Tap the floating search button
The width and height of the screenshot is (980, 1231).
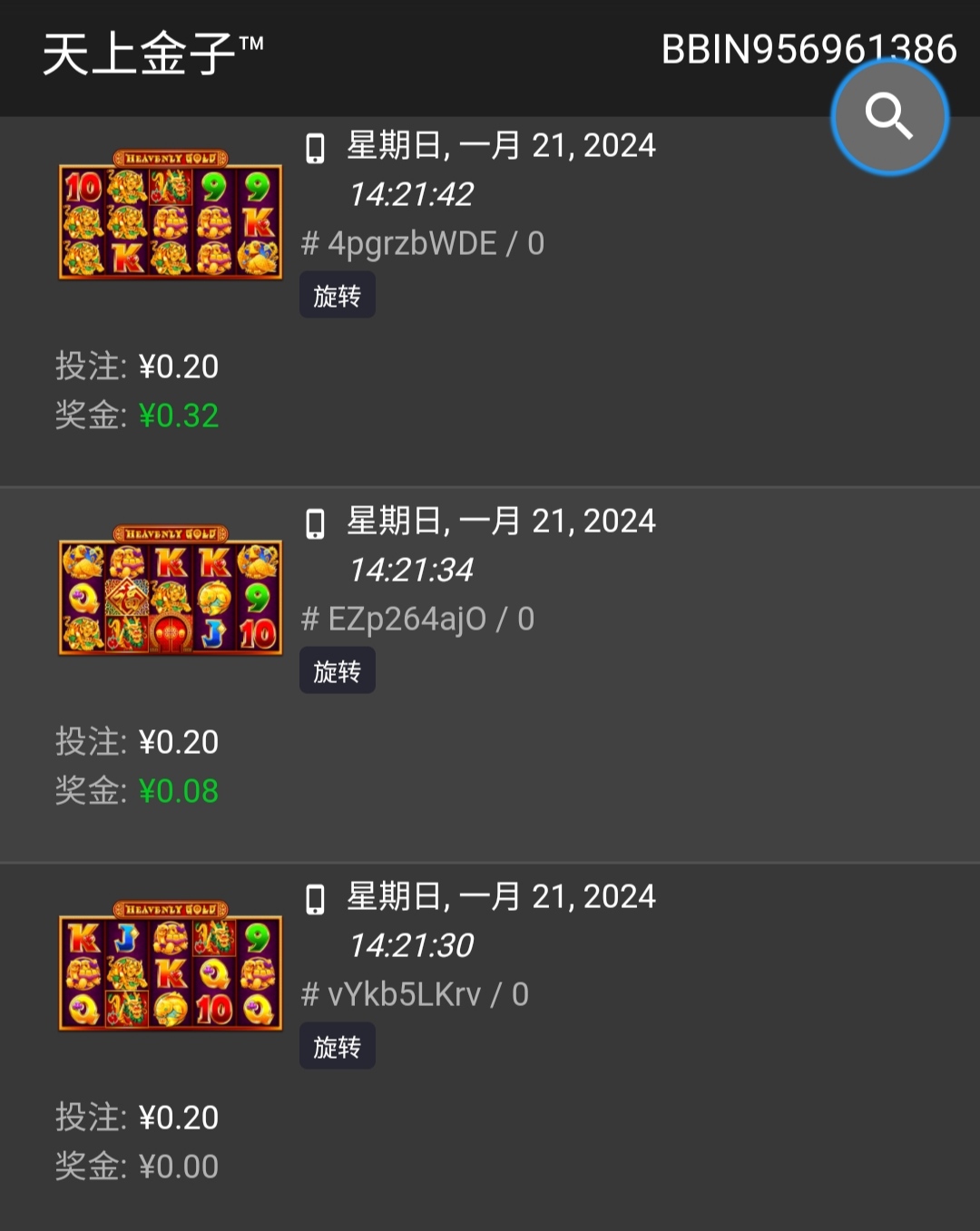coord(889,116)
